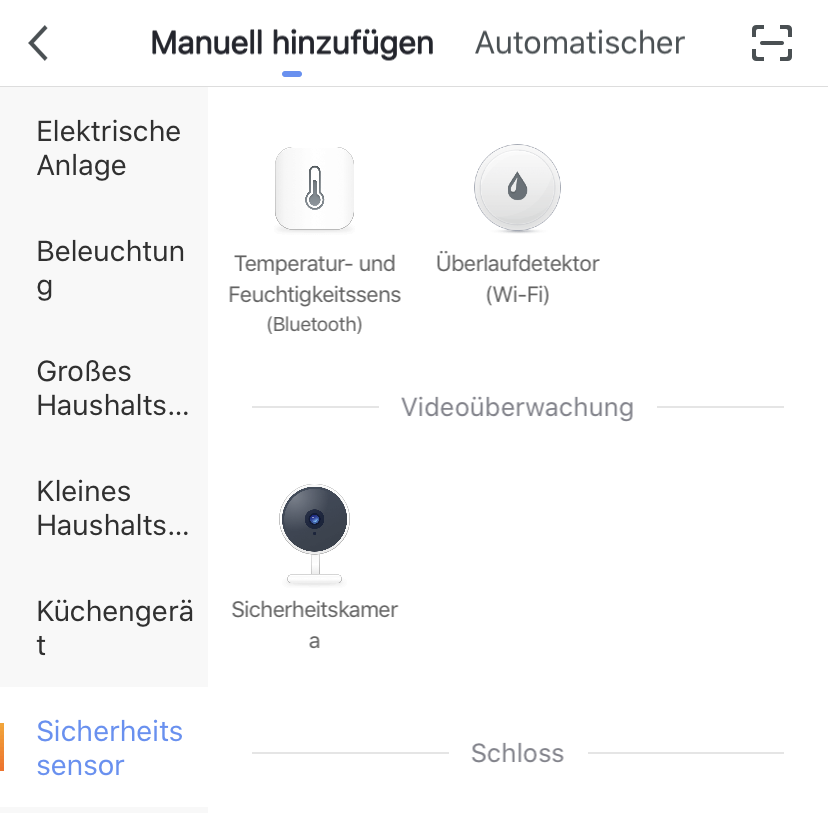Switch to the Automatischer tab
This screenshot has height=813, width=828.
pyautogui.click(x=579, y=43)
